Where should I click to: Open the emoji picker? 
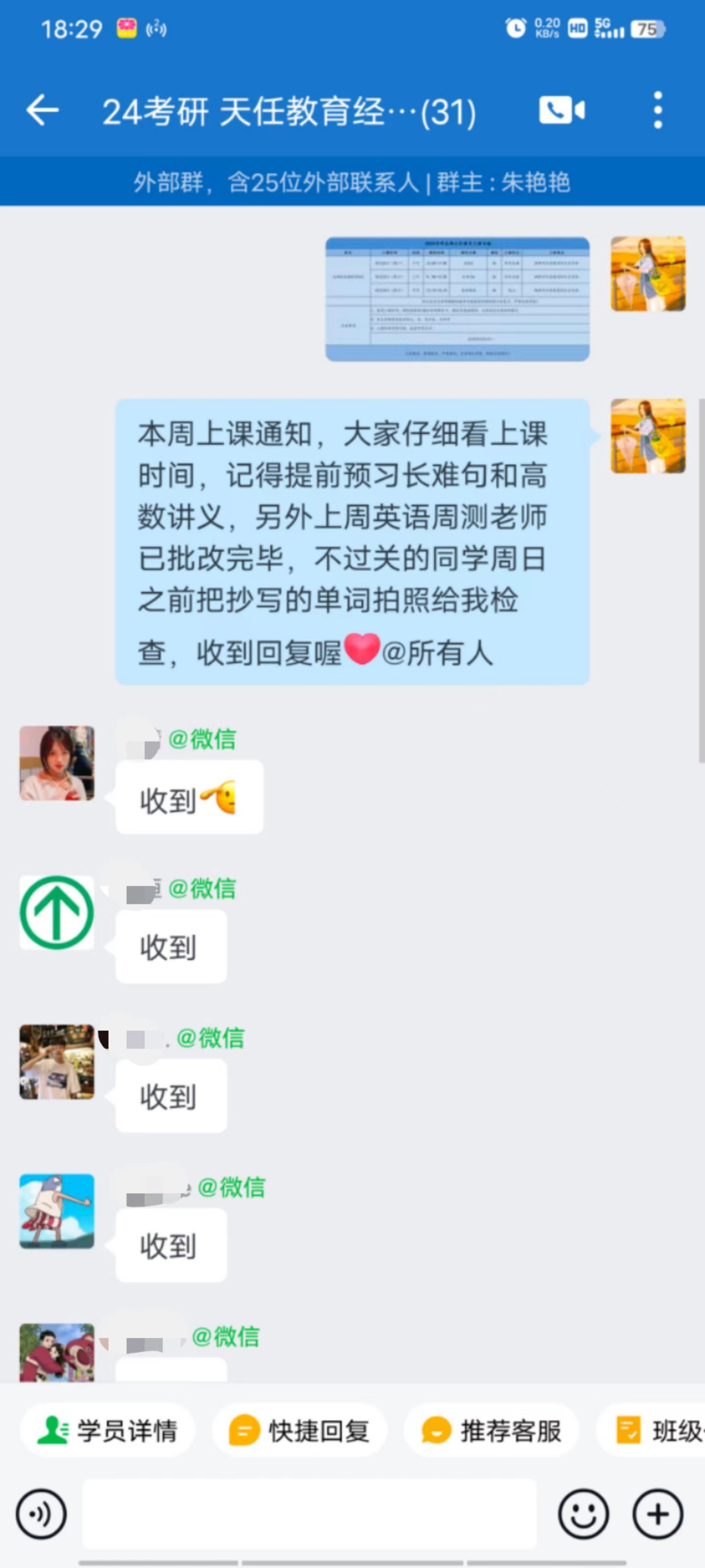[x=583, y=1514]
